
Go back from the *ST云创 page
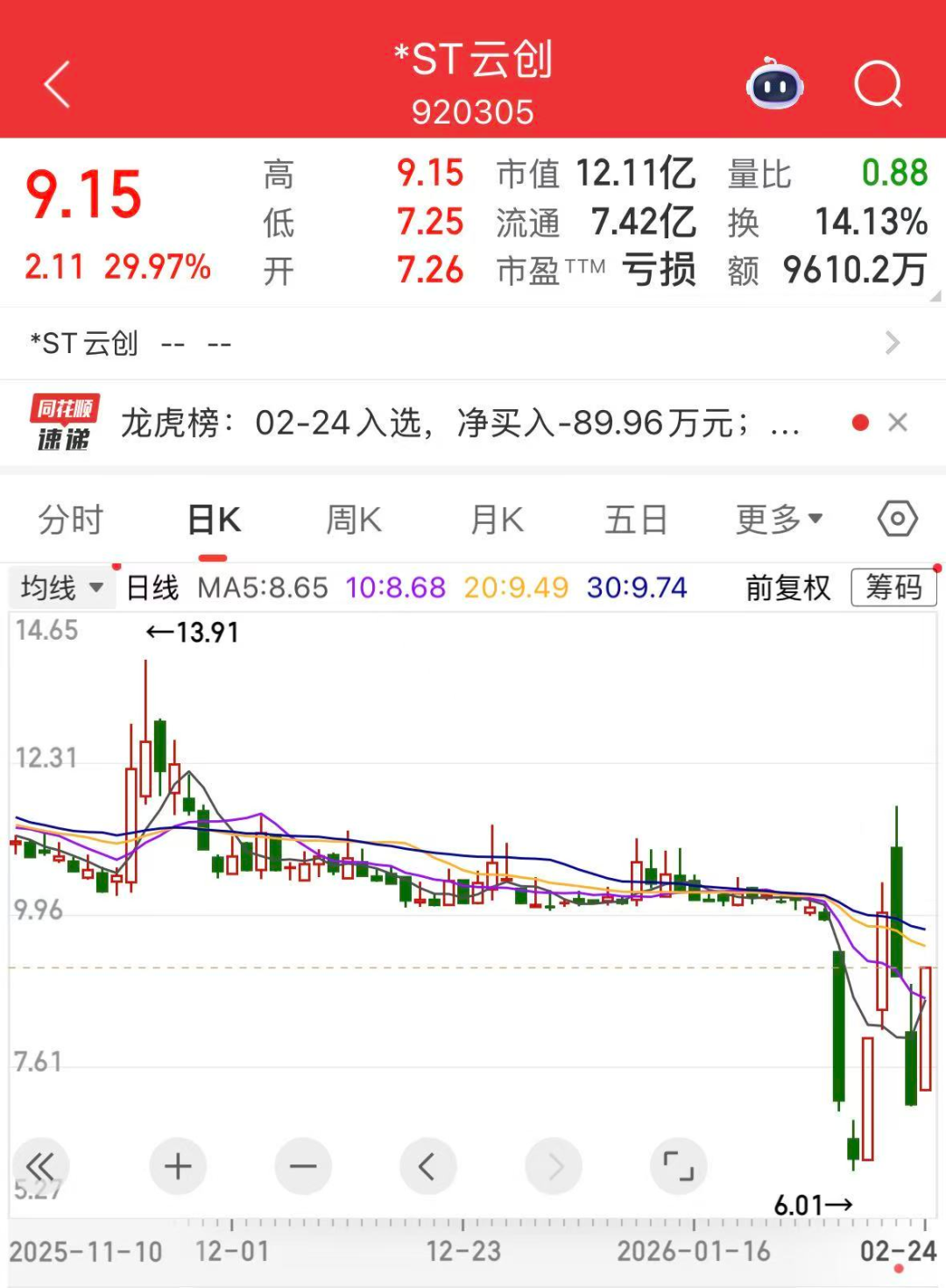point(58,85)
